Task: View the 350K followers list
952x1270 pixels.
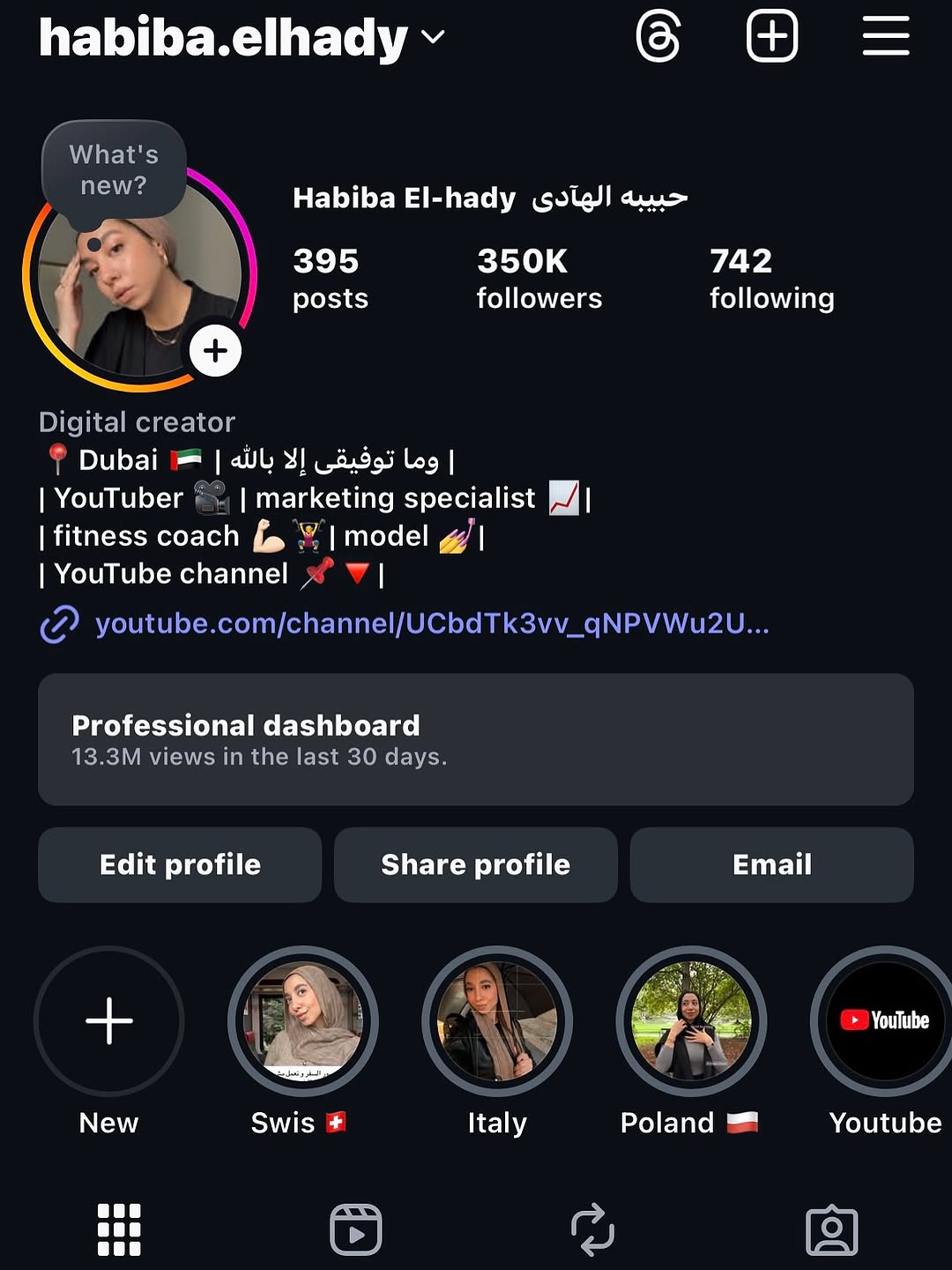Action: pos(539,279)
